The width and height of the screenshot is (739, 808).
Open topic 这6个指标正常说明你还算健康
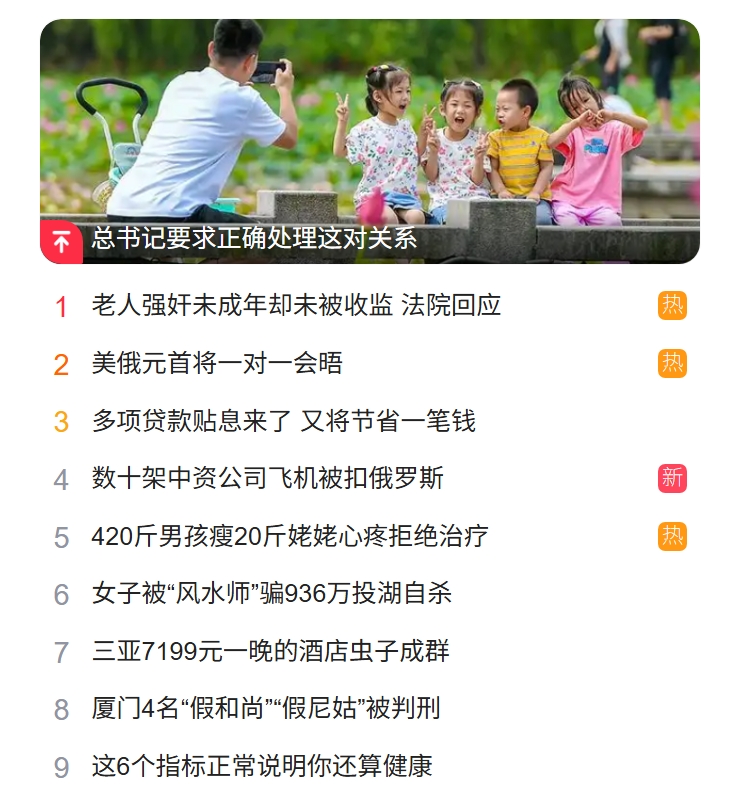261,767
